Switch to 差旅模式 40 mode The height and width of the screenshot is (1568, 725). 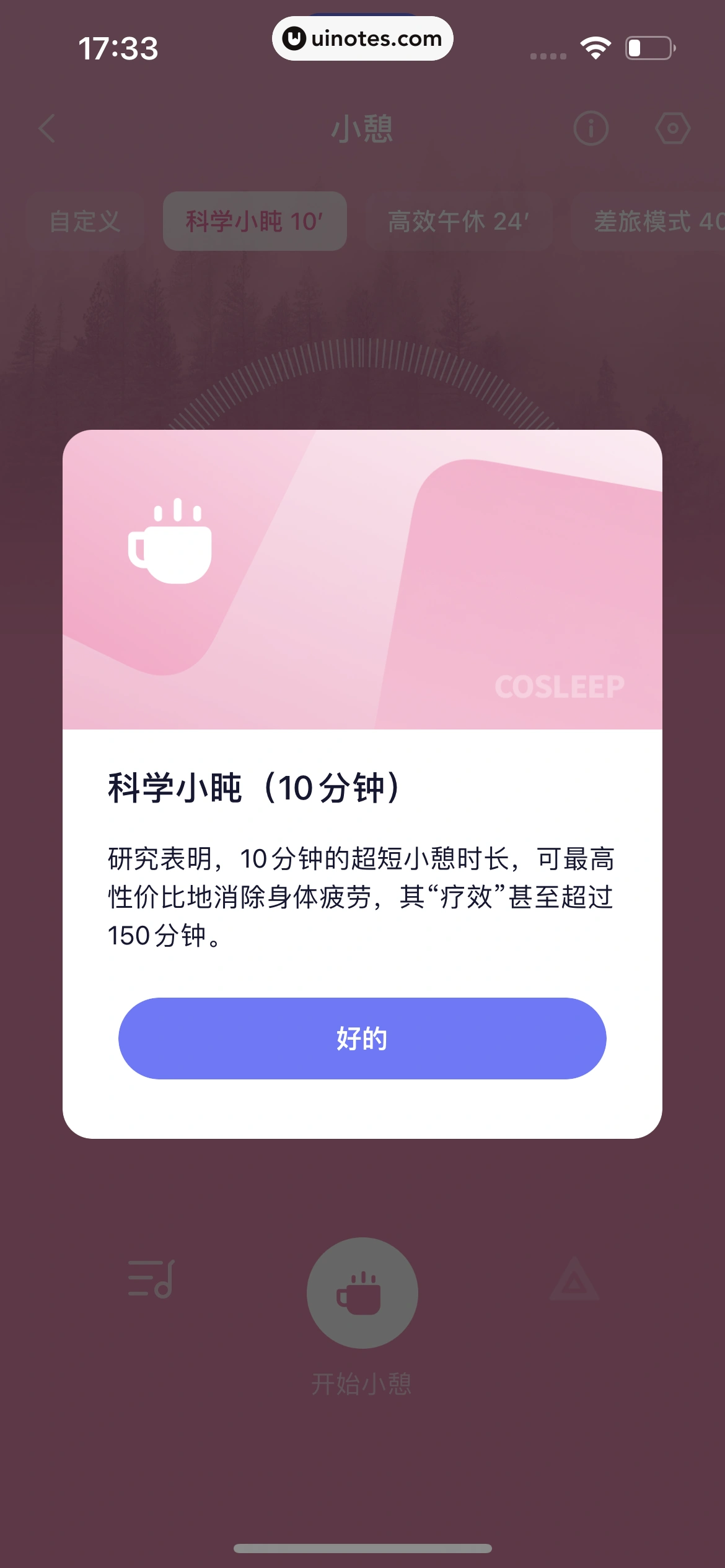click(x=656, y=222)
